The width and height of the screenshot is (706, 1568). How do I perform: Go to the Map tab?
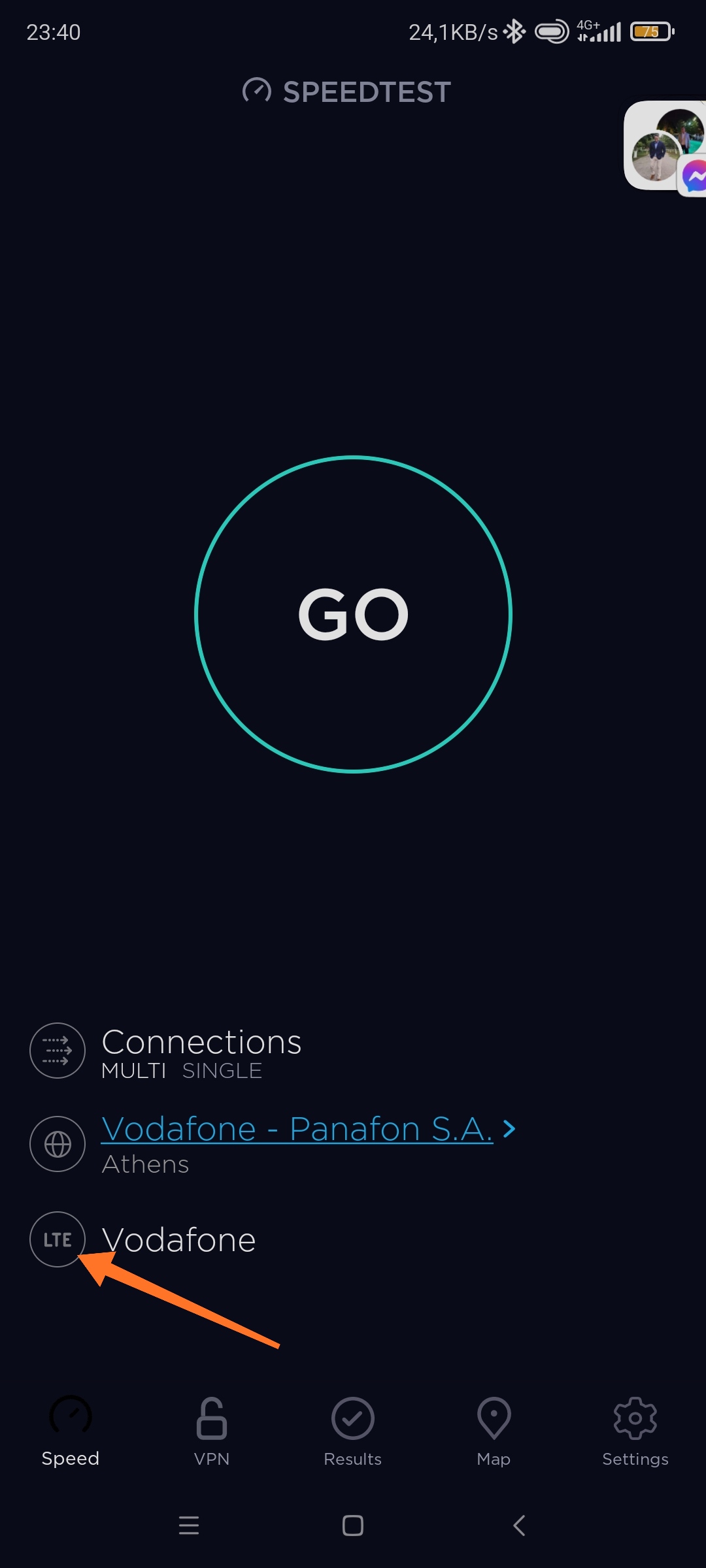click(x=494, y=1431)
